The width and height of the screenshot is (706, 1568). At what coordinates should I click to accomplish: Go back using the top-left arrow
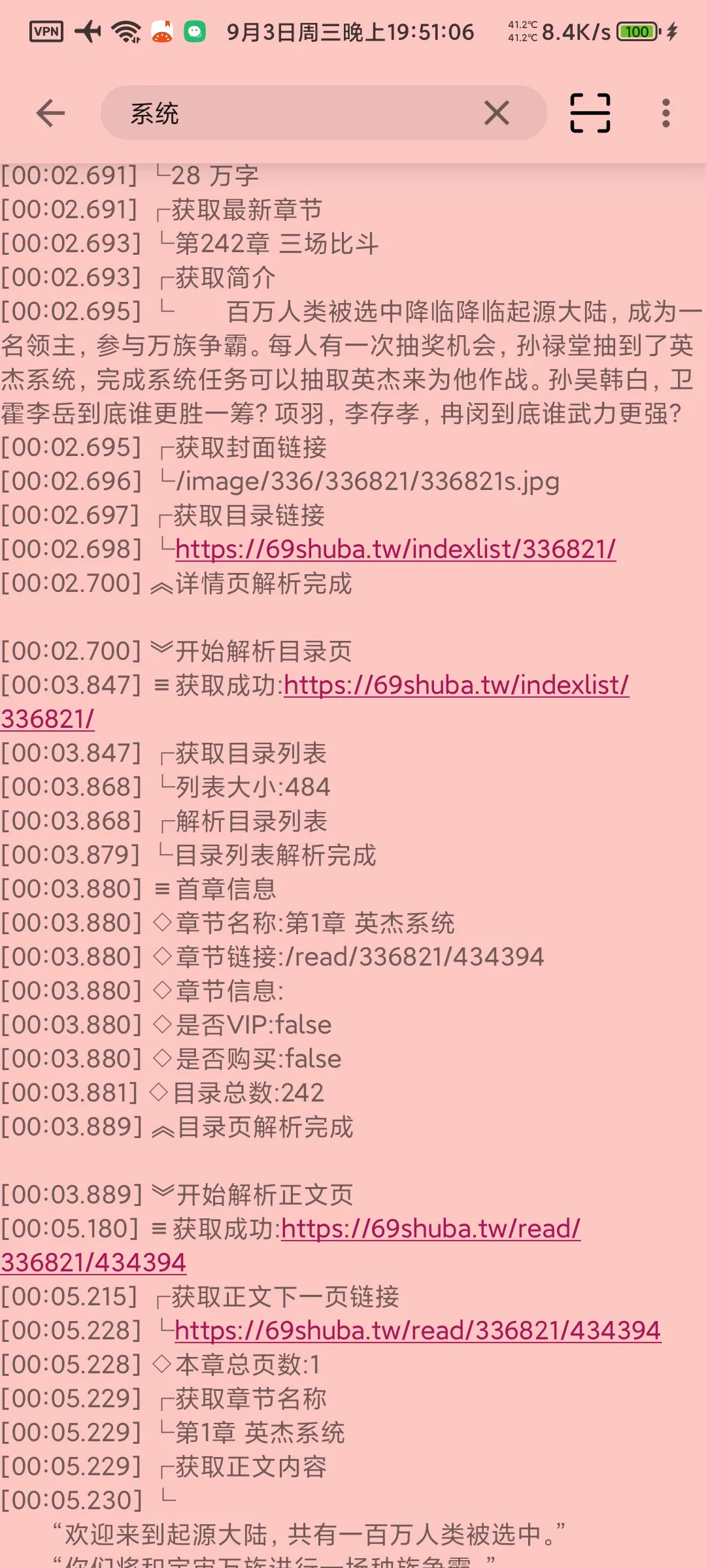50,113
